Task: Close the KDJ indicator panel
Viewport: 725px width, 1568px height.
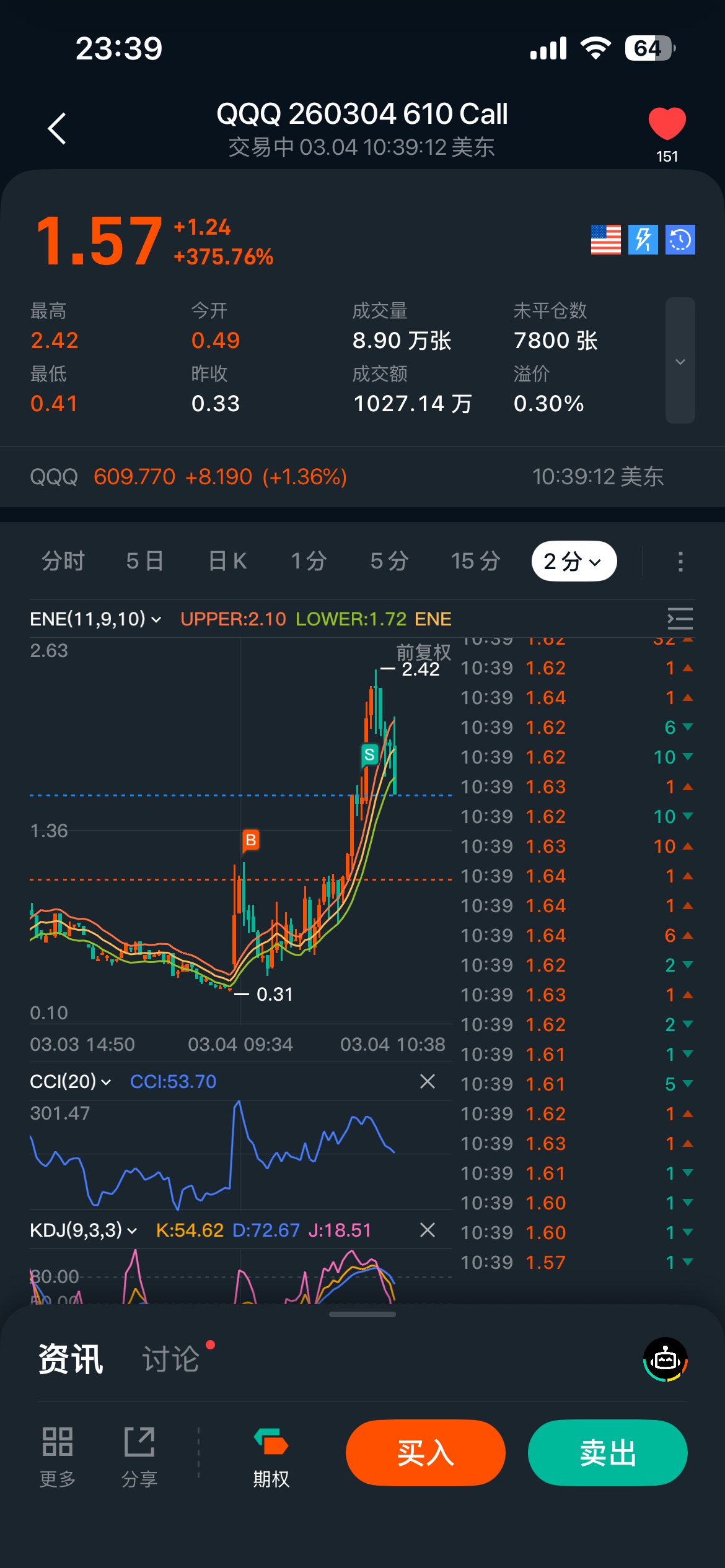Action: tap(427, 1230)
